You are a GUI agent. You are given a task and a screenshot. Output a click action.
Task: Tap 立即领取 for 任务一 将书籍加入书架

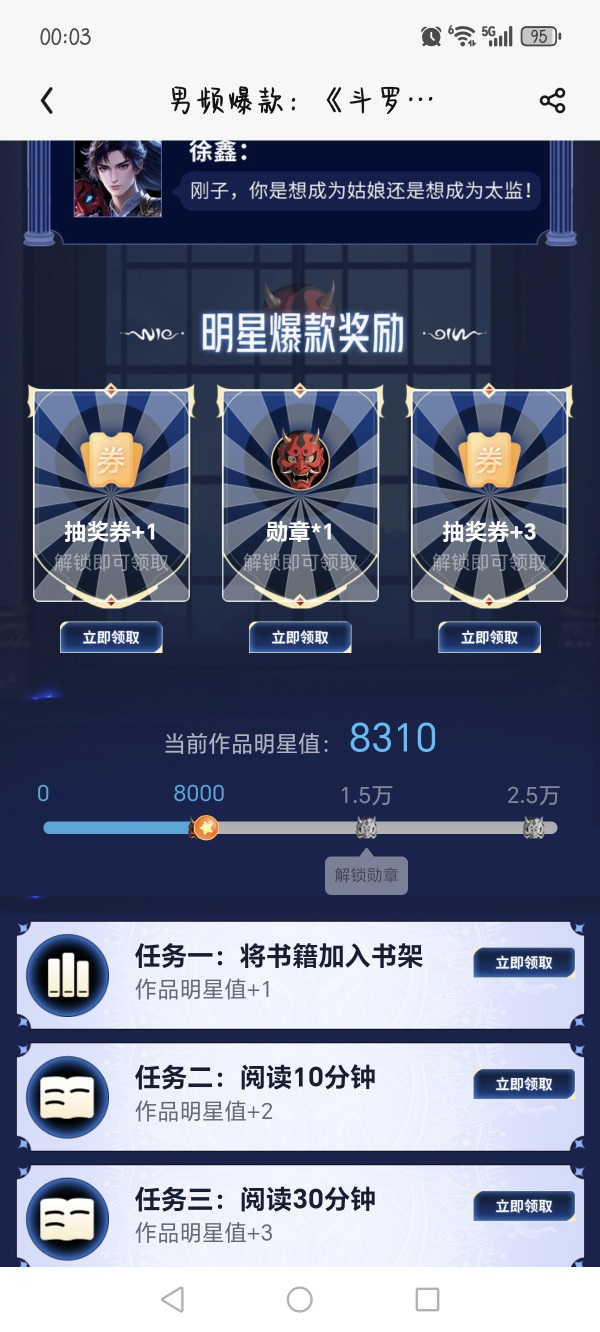(524, 963)
